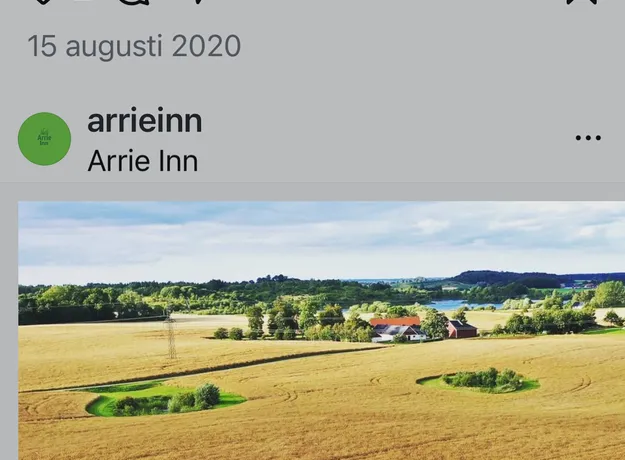Open the arrieinn username link
This screenshot has height=460, width=625.
144,121
